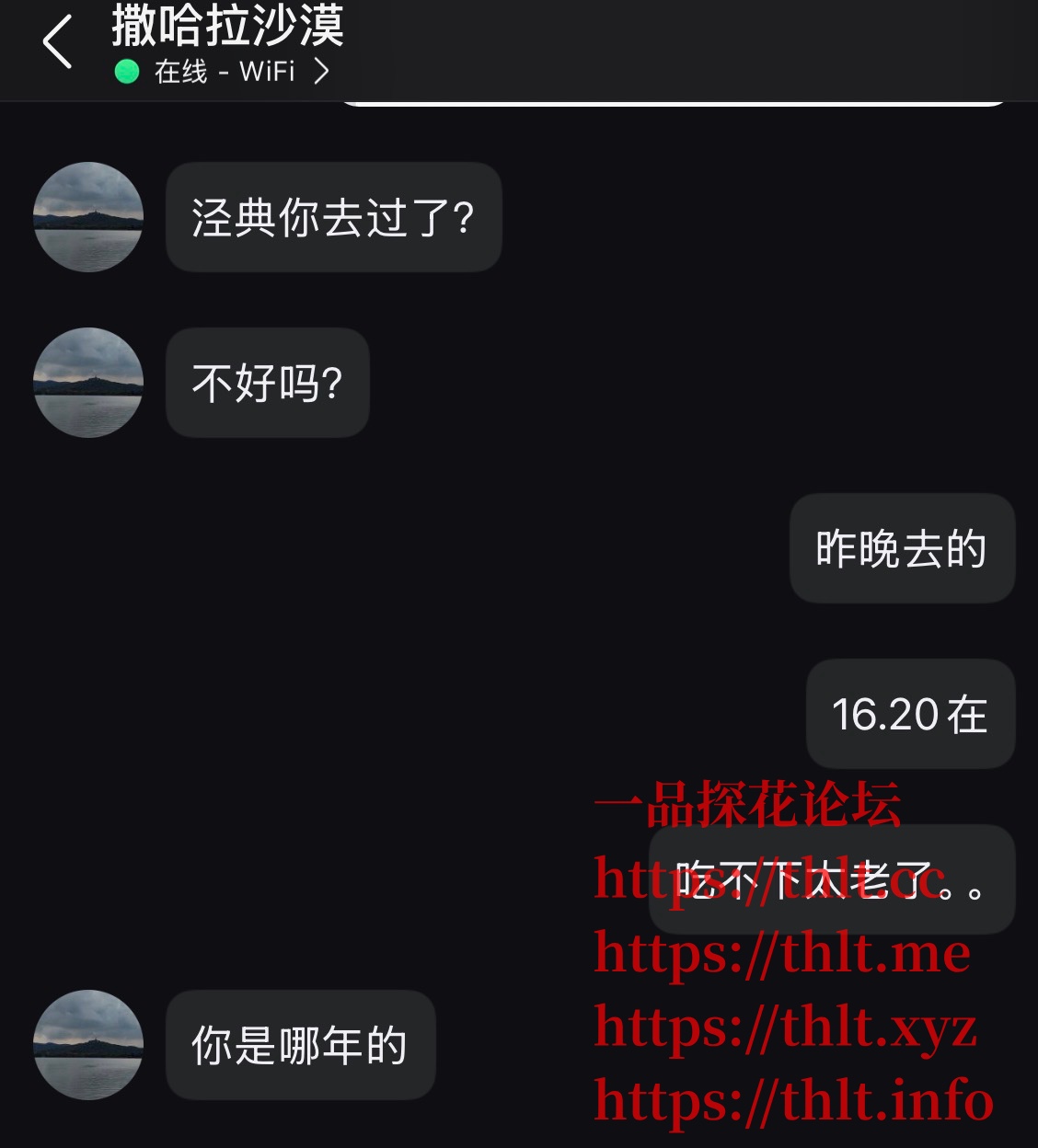Tap the avatar next to "不好吗?"
This screenshot has width=1038, height=1148.
coord(88,383)
